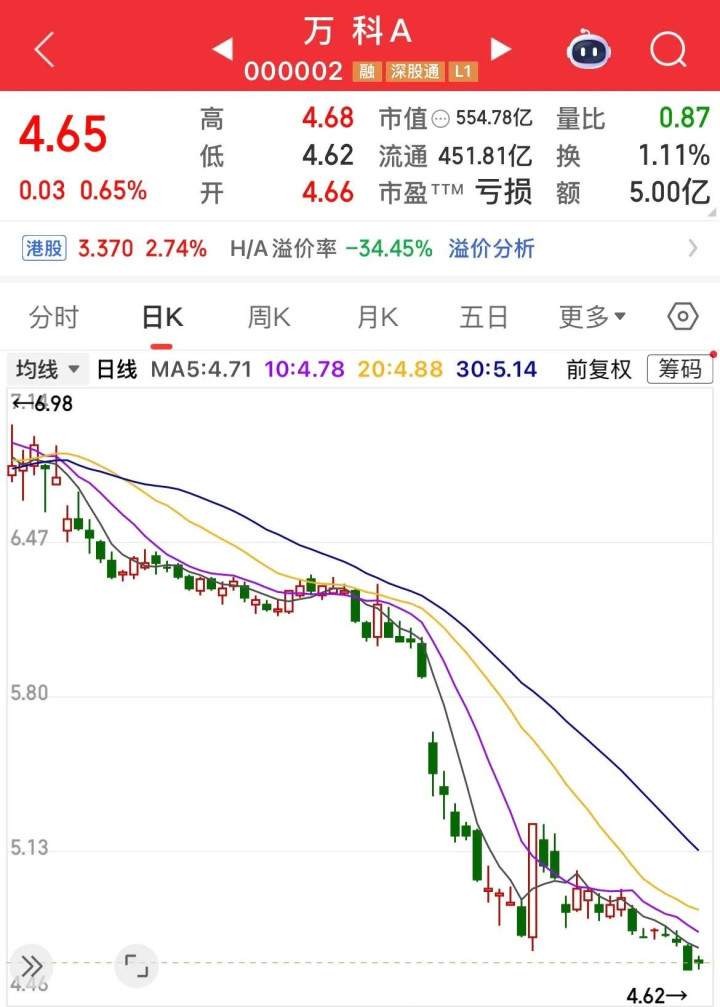Select the 日K chart tab
This screenshot has width=720, height=1007.
[x=162, y=318]
